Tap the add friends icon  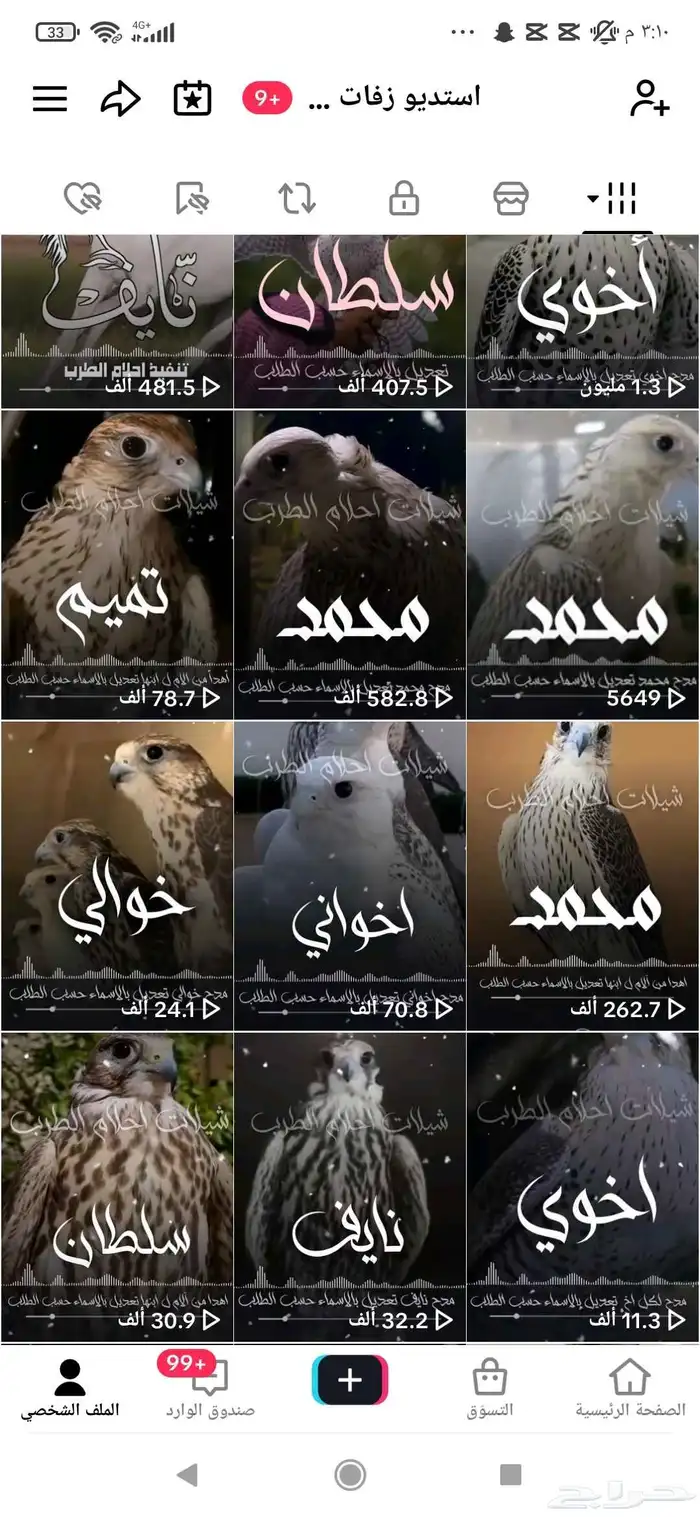point(649,98)
